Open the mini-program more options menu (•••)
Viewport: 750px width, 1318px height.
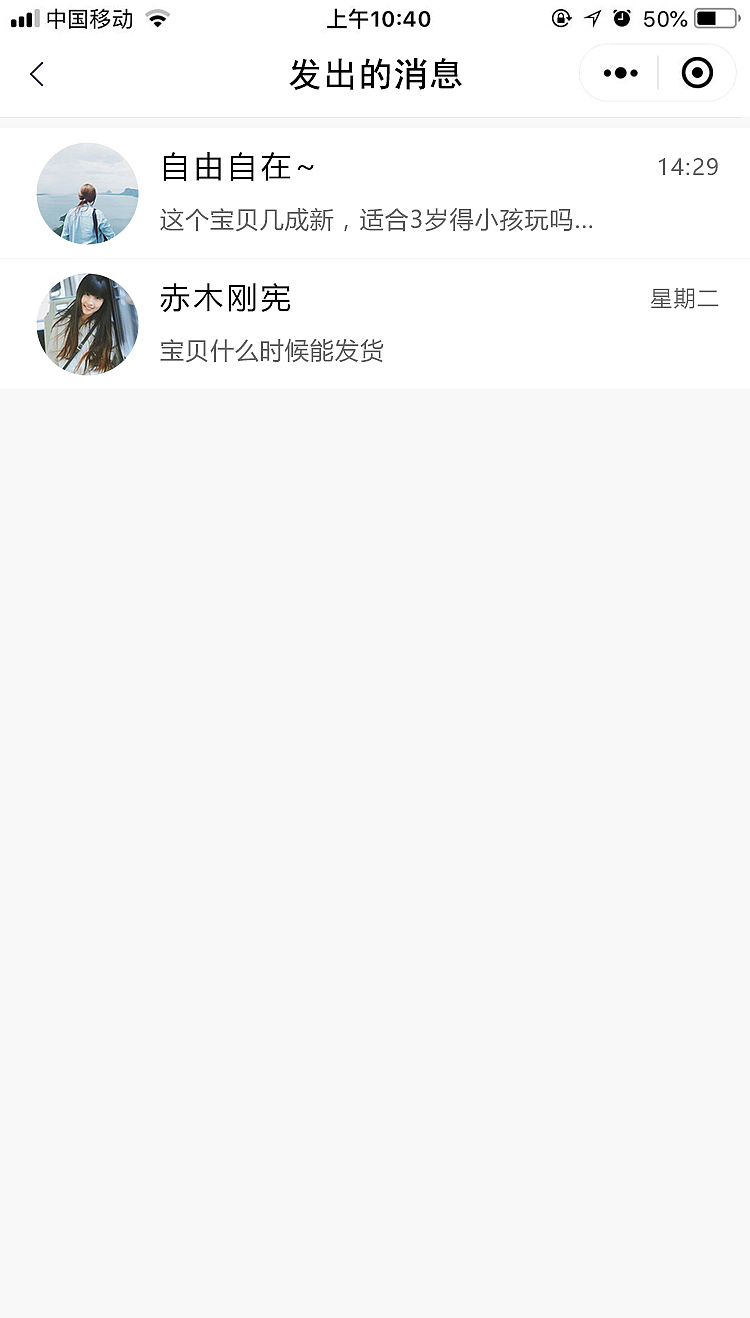[619, 72]
